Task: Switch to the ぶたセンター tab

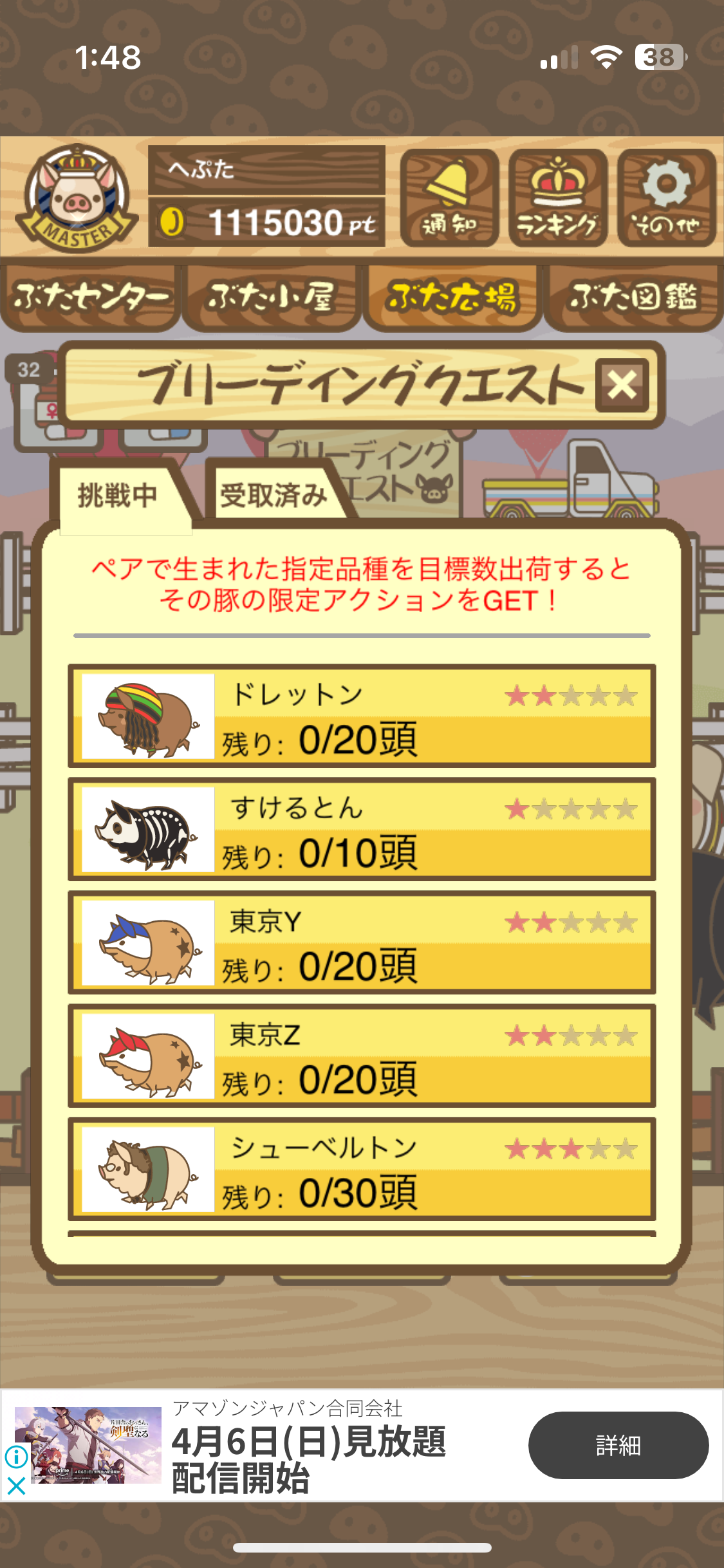Action: click(90, 298)
